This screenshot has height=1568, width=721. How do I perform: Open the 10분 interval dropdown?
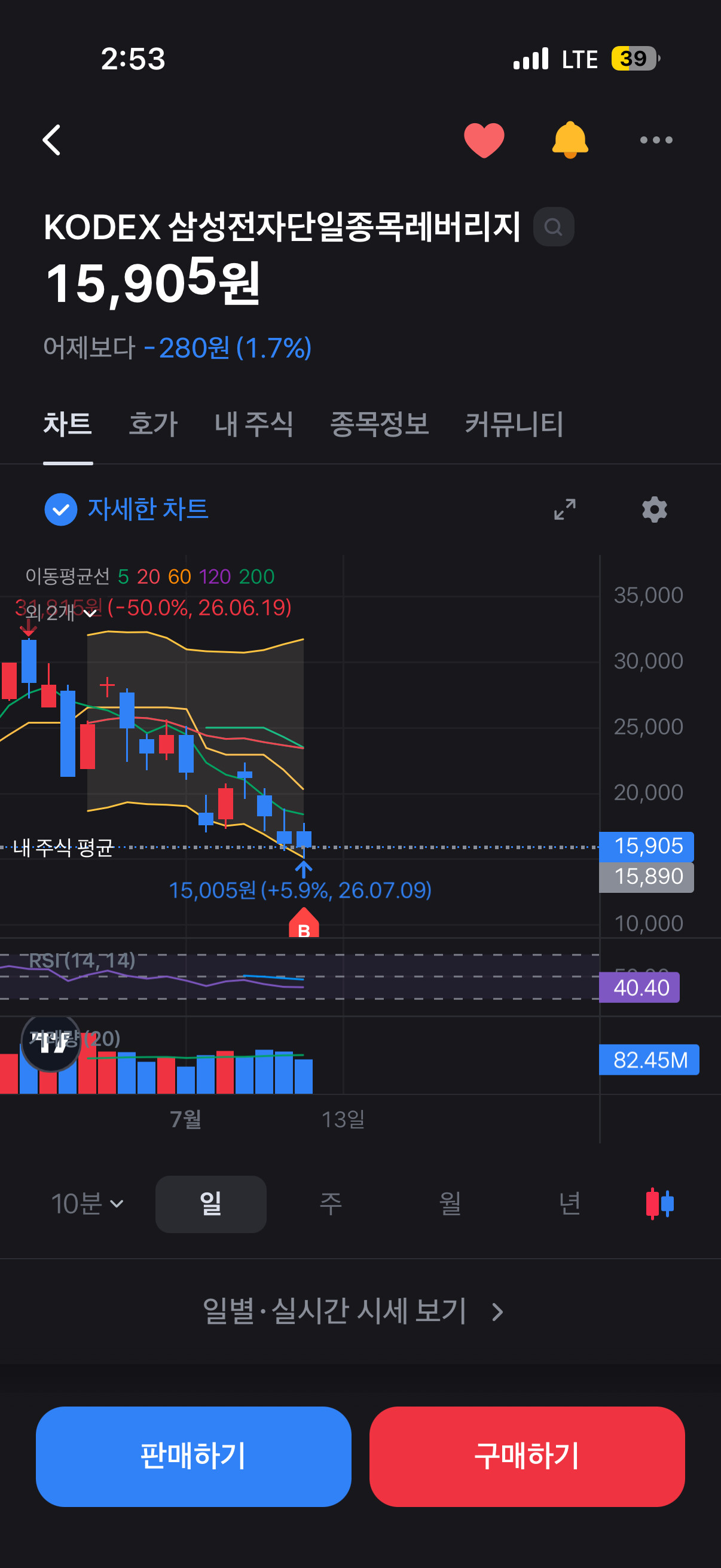click(87, 1203)
